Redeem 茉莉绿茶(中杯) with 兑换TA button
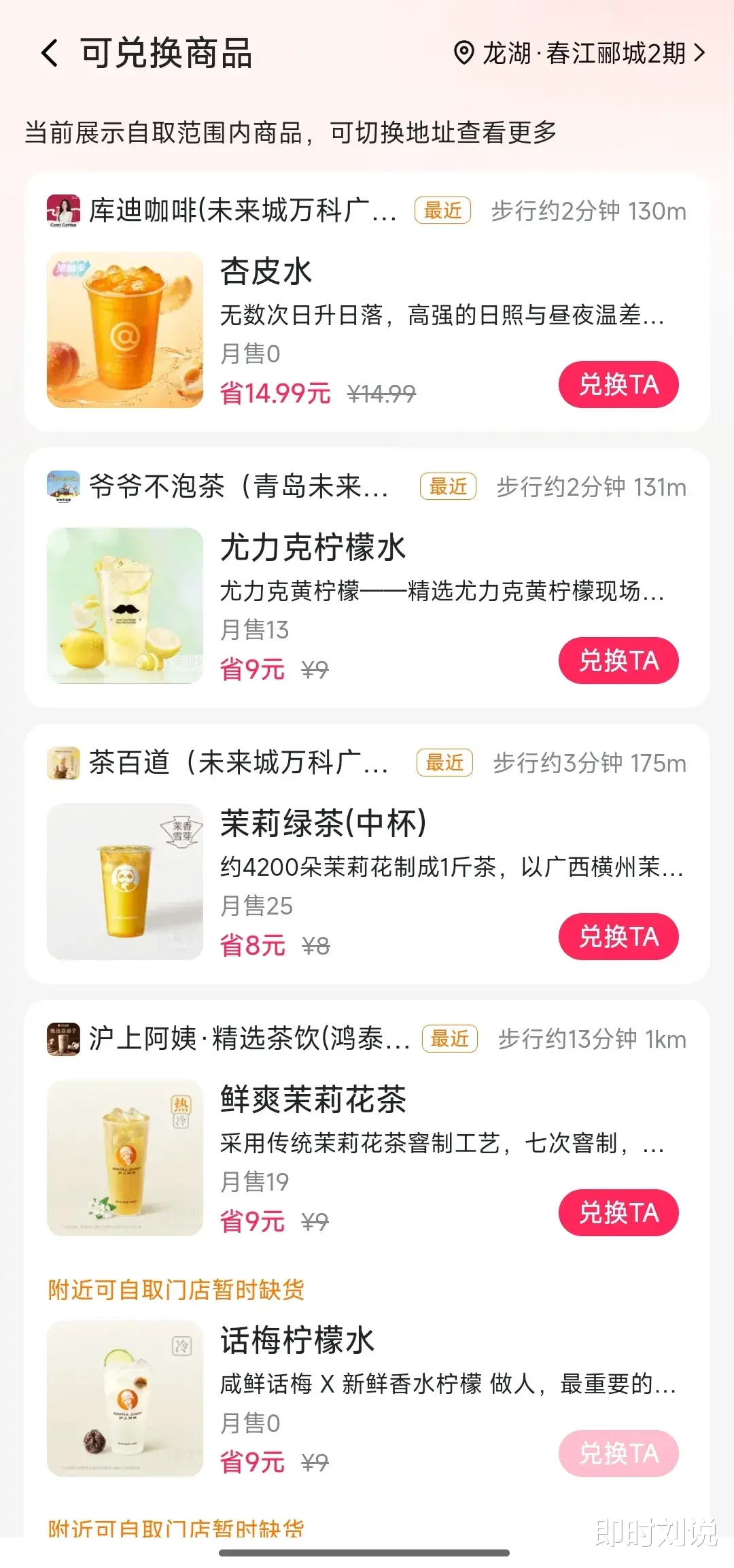Image resolution: width=734 pixels, height=1568 pixels. tap(618, 937)
